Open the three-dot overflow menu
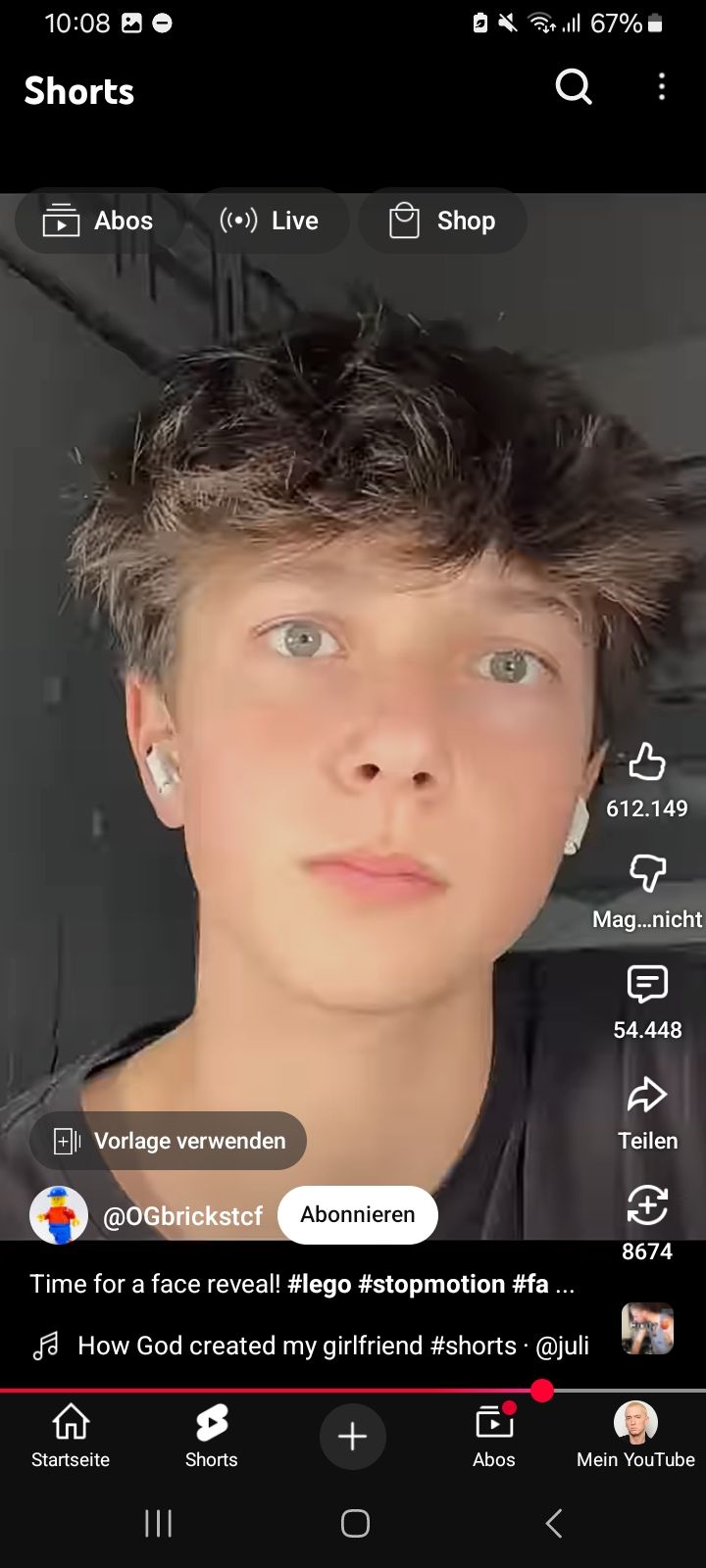The width and height of the screenshot is (706, 1568). click(x=662, y=87)
